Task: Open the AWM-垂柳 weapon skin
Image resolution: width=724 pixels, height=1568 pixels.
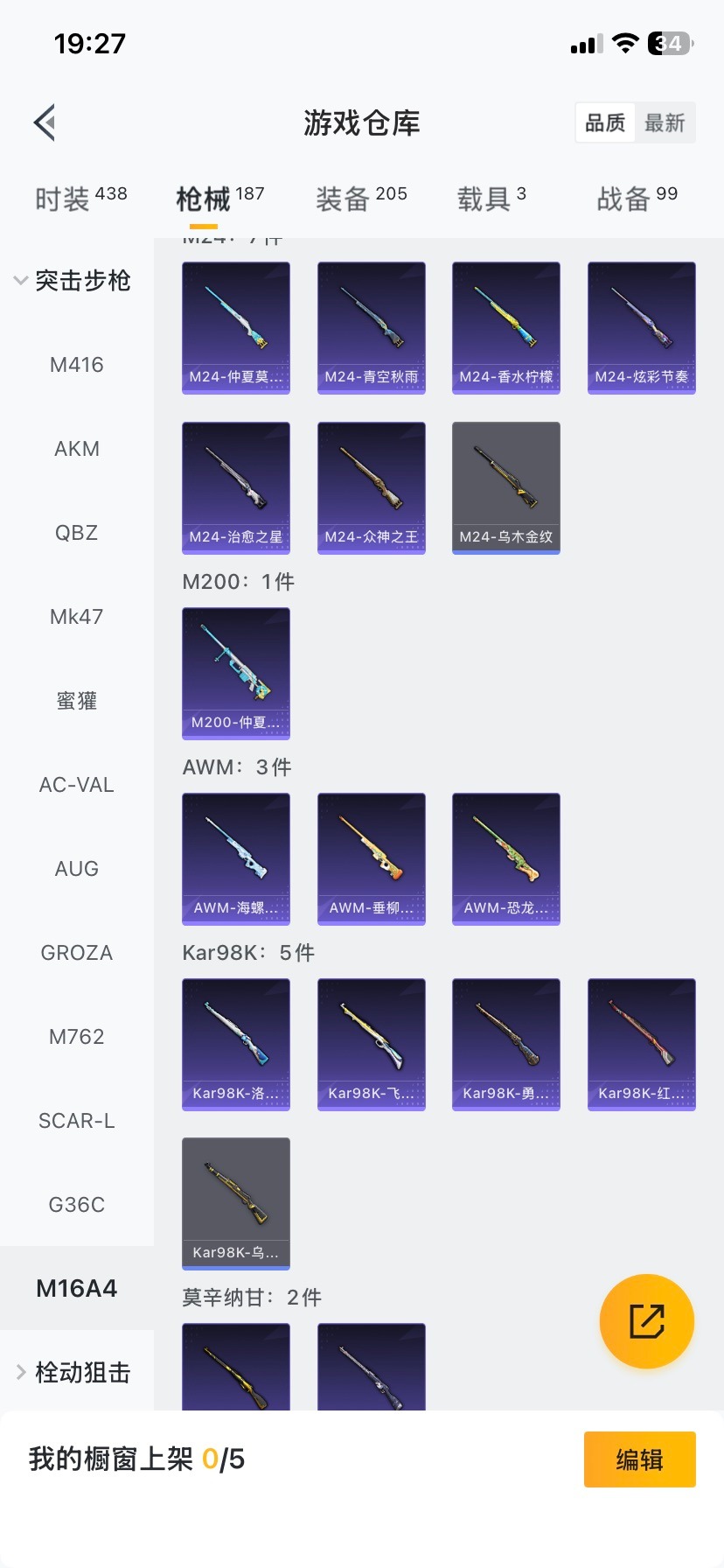Action: (371, 859)
